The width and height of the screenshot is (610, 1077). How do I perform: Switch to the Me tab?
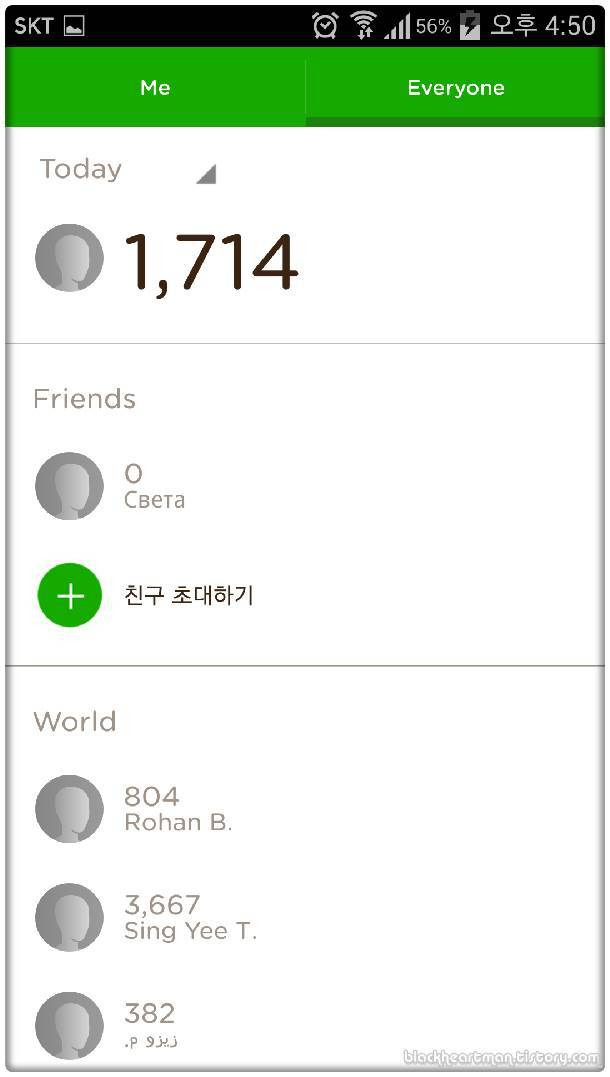pyautogui.click(x=155, y=87)
